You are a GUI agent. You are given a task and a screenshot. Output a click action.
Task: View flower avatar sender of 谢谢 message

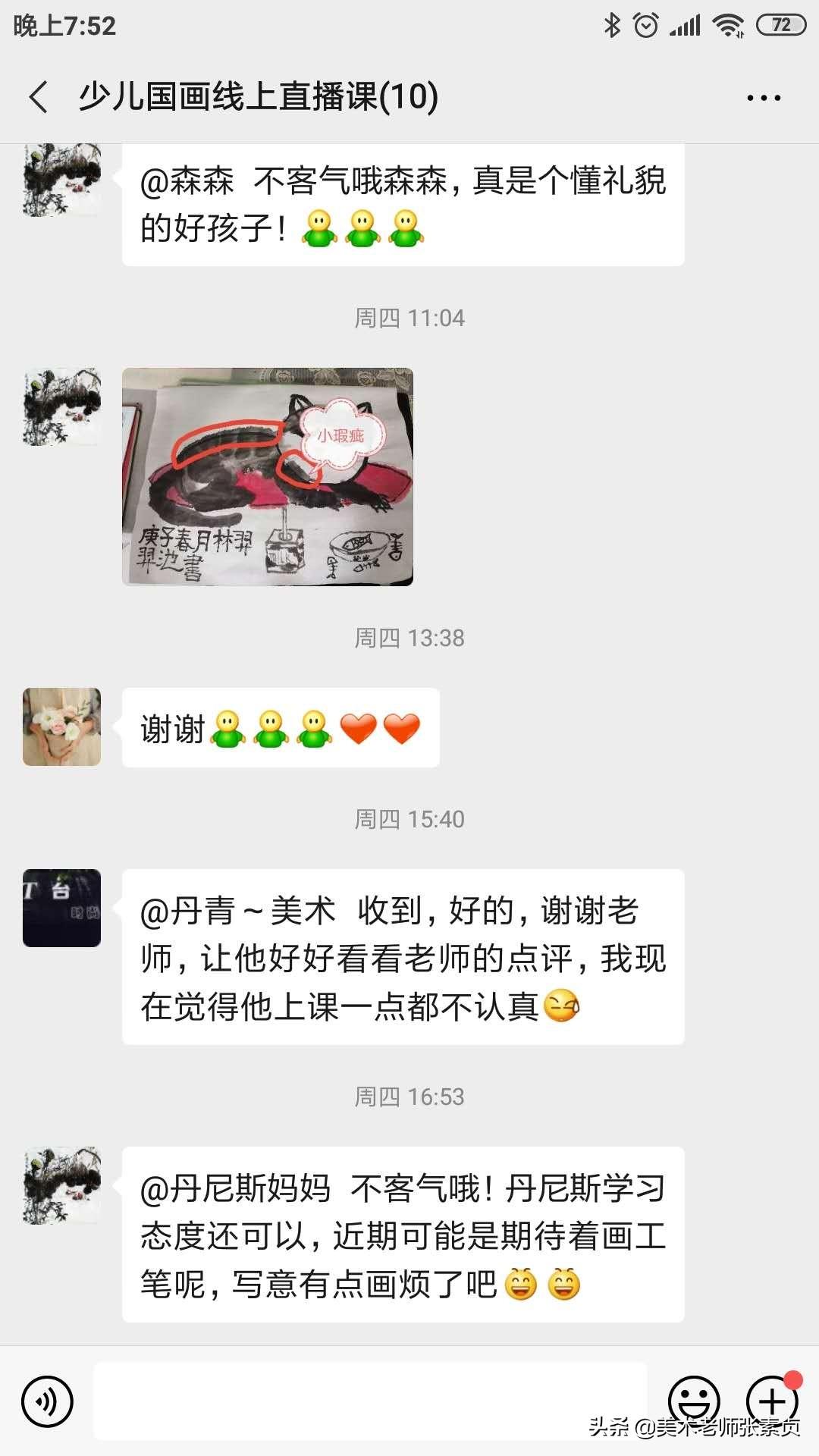[61, 726]
